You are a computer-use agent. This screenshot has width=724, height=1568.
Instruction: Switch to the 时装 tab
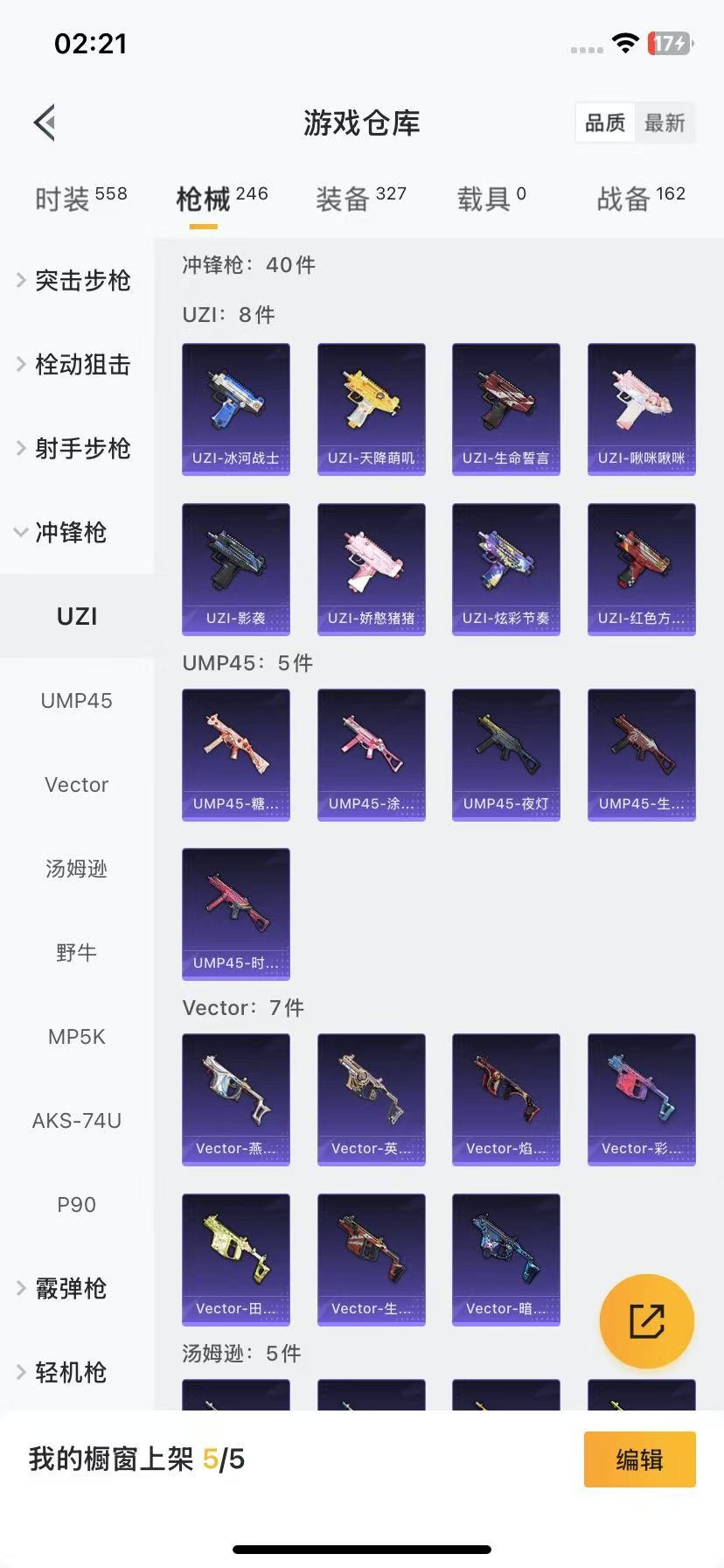point(80,199)
